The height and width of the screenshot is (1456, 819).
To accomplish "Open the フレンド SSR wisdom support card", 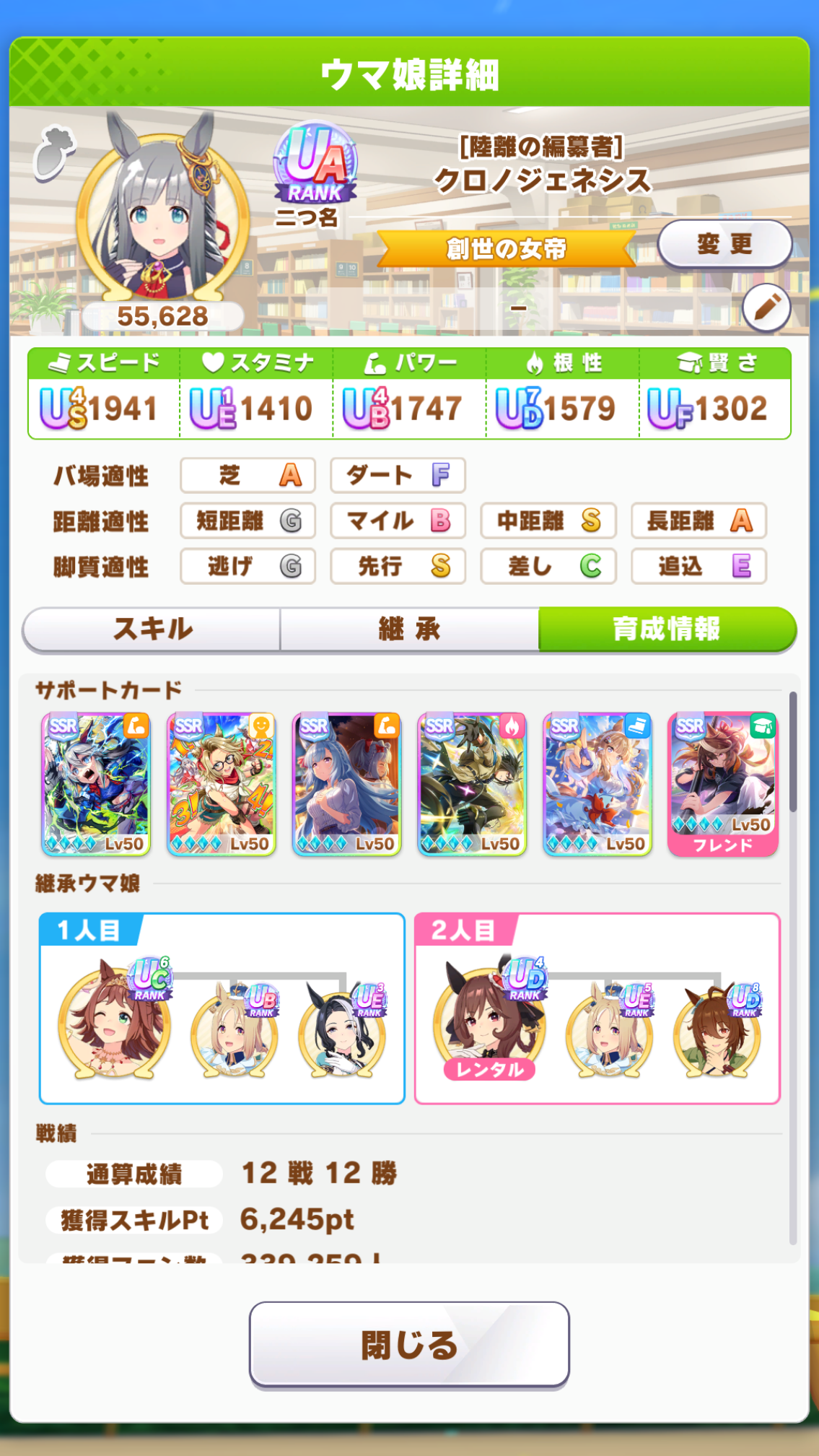I will point(723,784).
